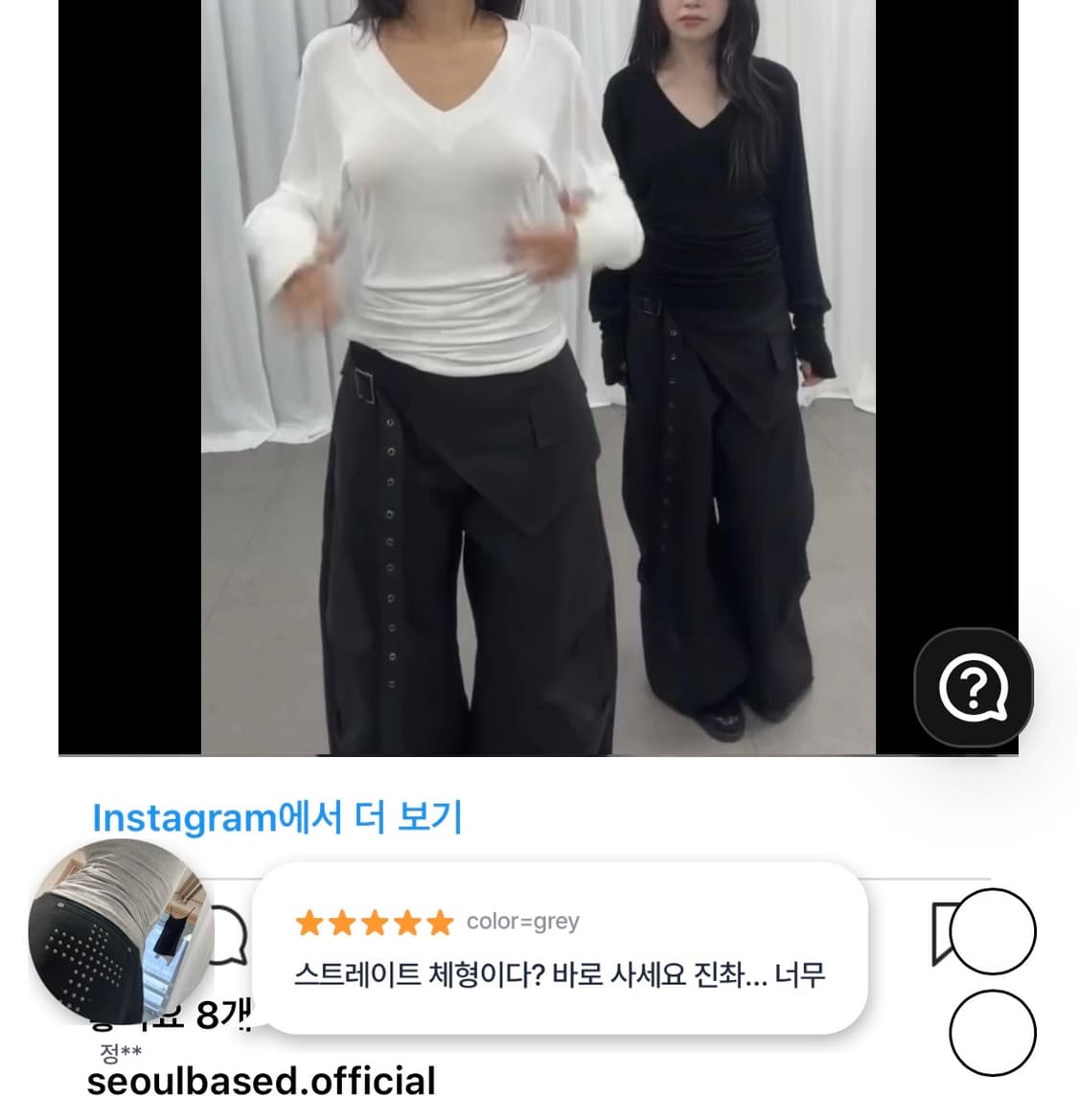Open the seoulbased.official profile link

tap(260, 1082)
